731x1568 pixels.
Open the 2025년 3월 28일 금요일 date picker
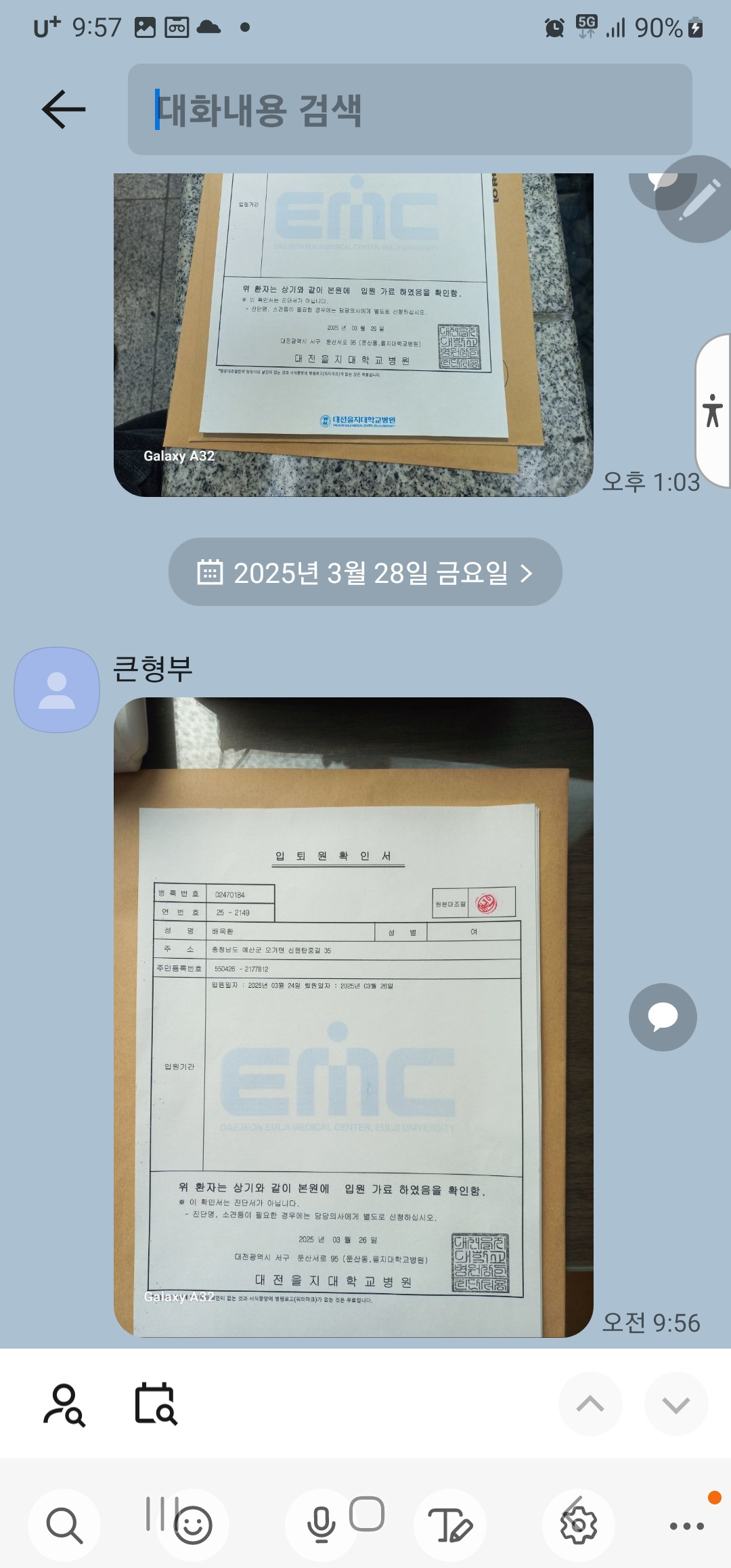[365, 573]
